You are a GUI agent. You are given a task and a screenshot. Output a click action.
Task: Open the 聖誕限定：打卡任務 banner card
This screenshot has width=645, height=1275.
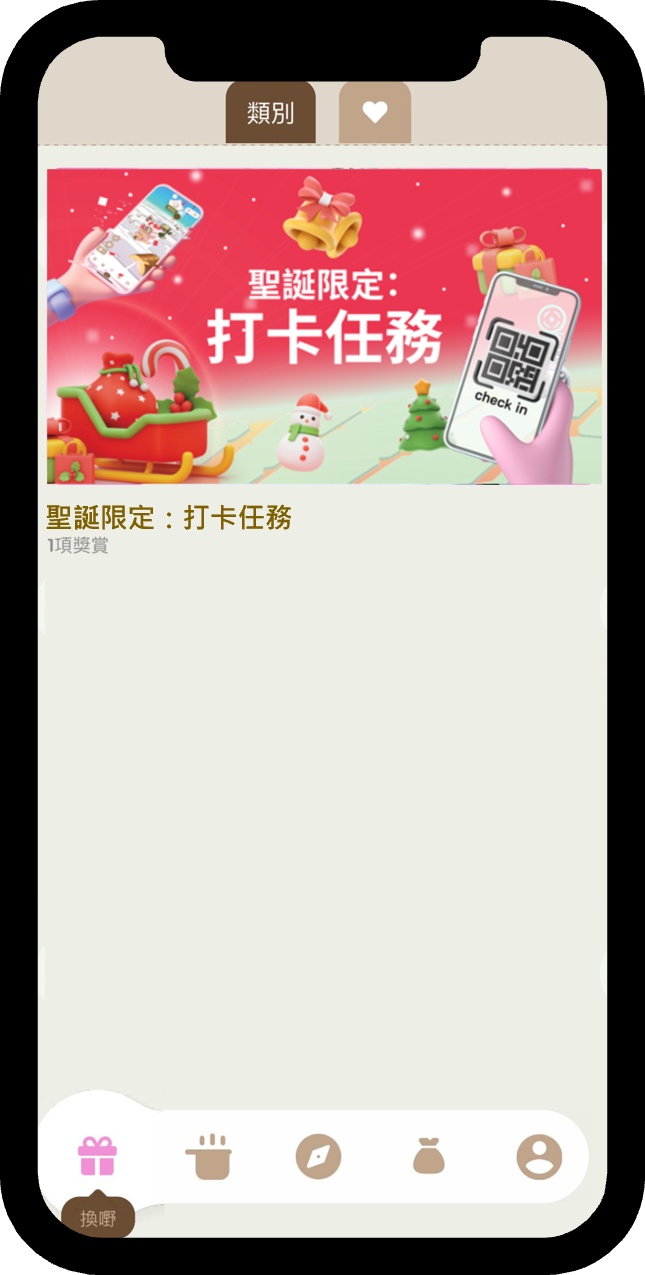[x=324, y=327]
